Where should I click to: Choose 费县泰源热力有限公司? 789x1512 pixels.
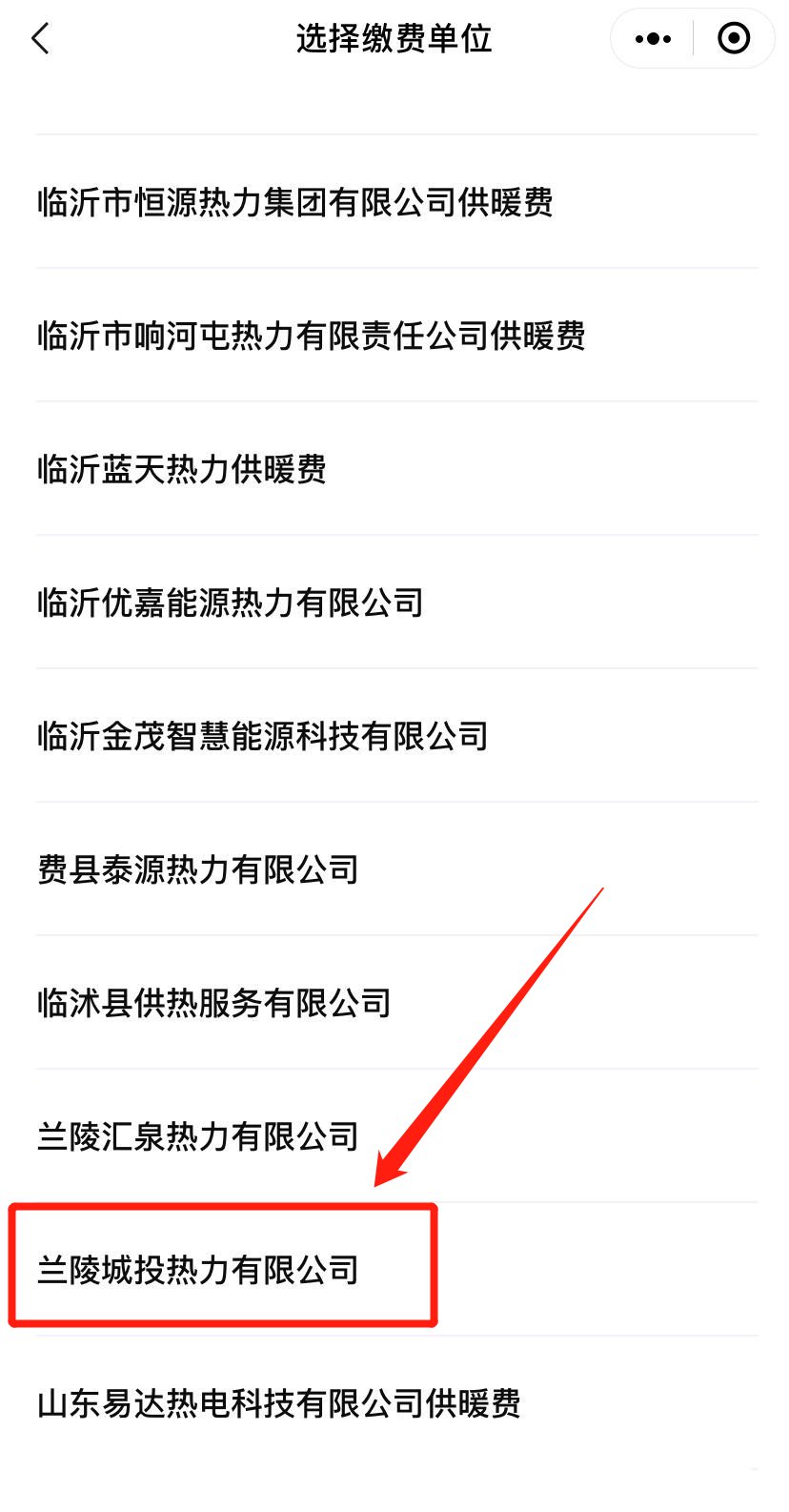point(198,869)
